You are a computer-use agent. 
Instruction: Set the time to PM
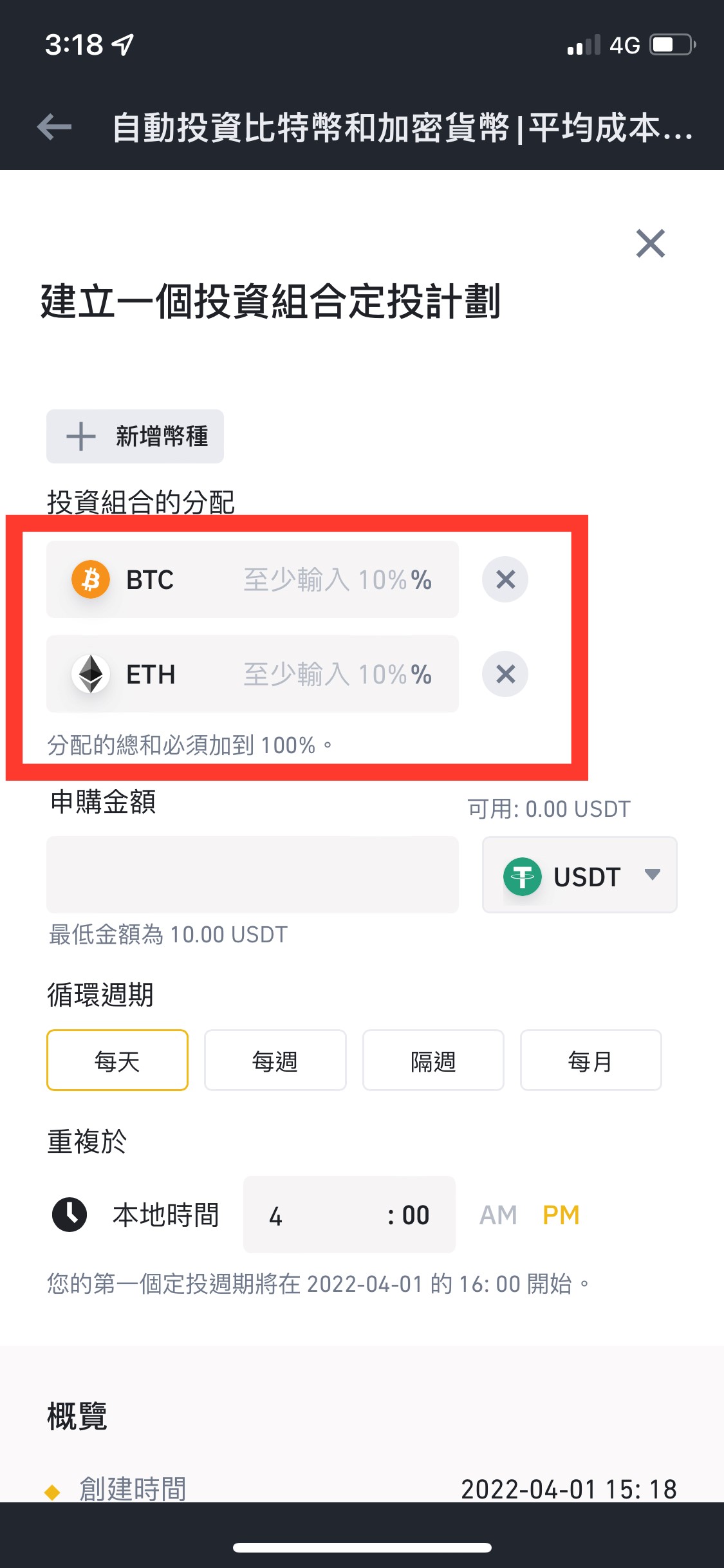pos(561,1215)
